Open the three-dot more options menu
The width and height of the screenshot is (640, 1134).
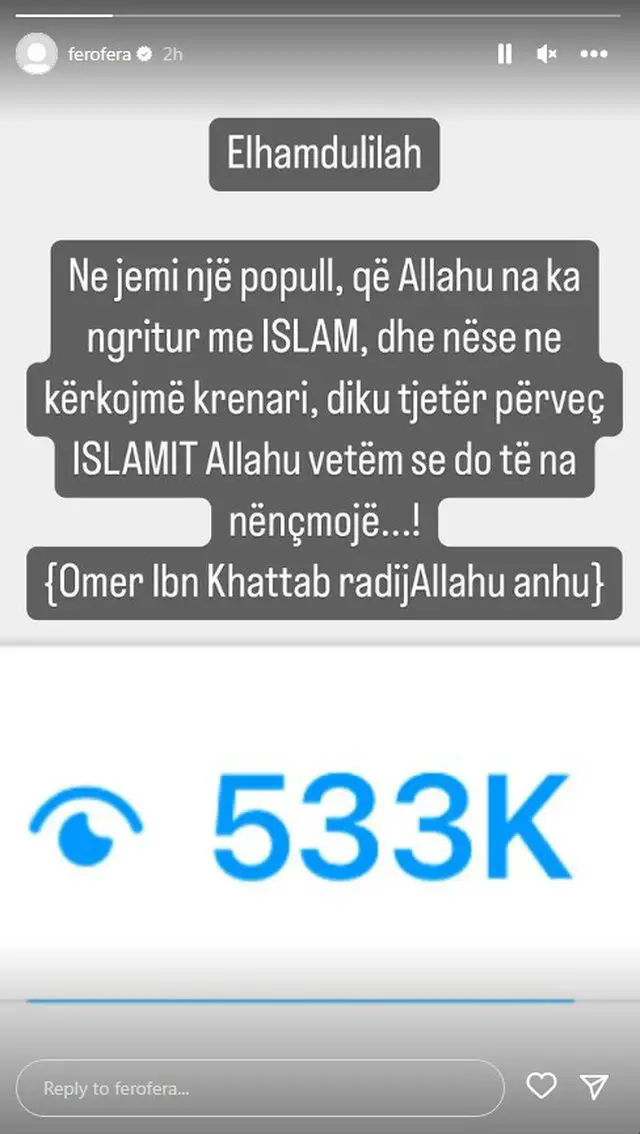[x=594, y=54]
